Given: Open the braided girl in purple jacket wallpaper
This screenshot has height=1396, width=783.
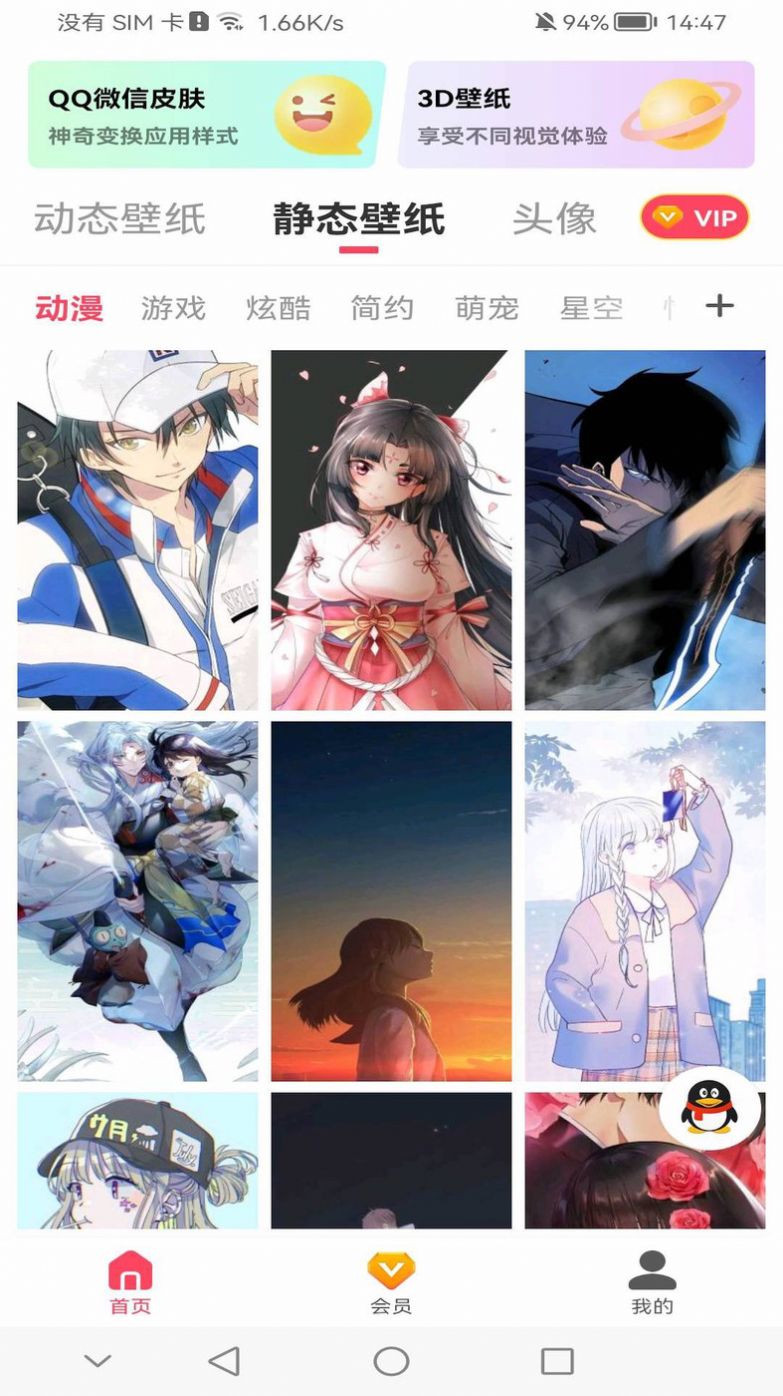Looking at the screenshot, I should pos(645,901).
